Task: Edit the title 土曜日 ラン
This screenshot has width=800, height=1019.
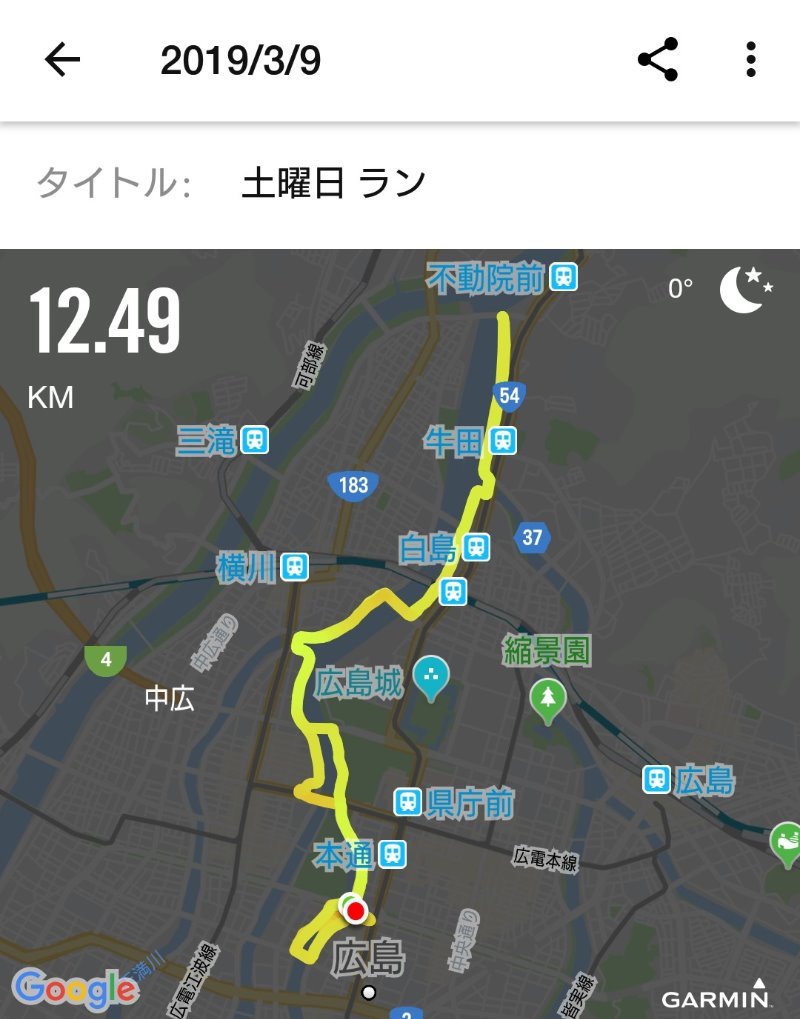Action: [334, 183]
